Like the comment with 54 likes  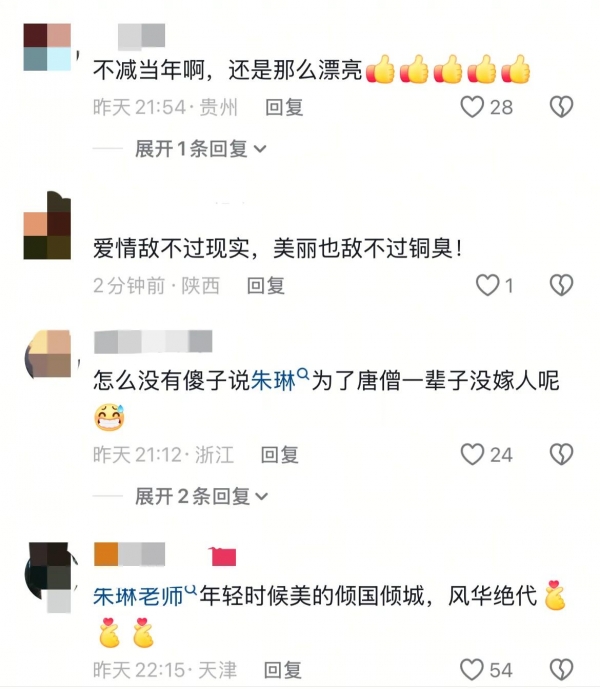coord(472,670)
